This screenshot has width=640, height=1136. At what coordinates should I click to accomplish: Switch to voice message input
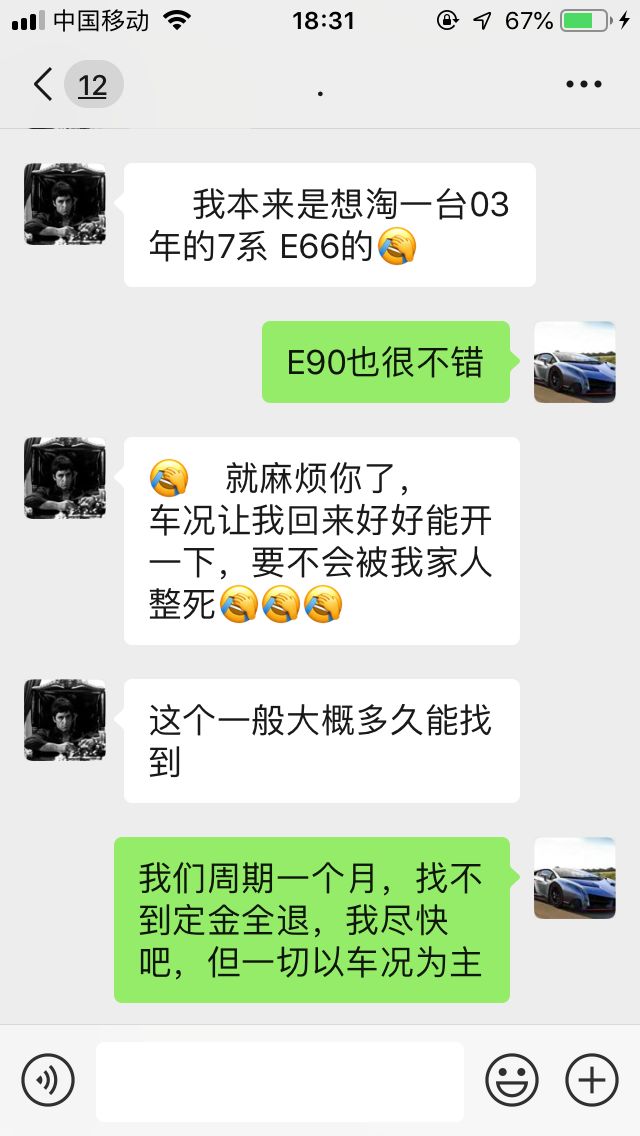(48, 1080)
